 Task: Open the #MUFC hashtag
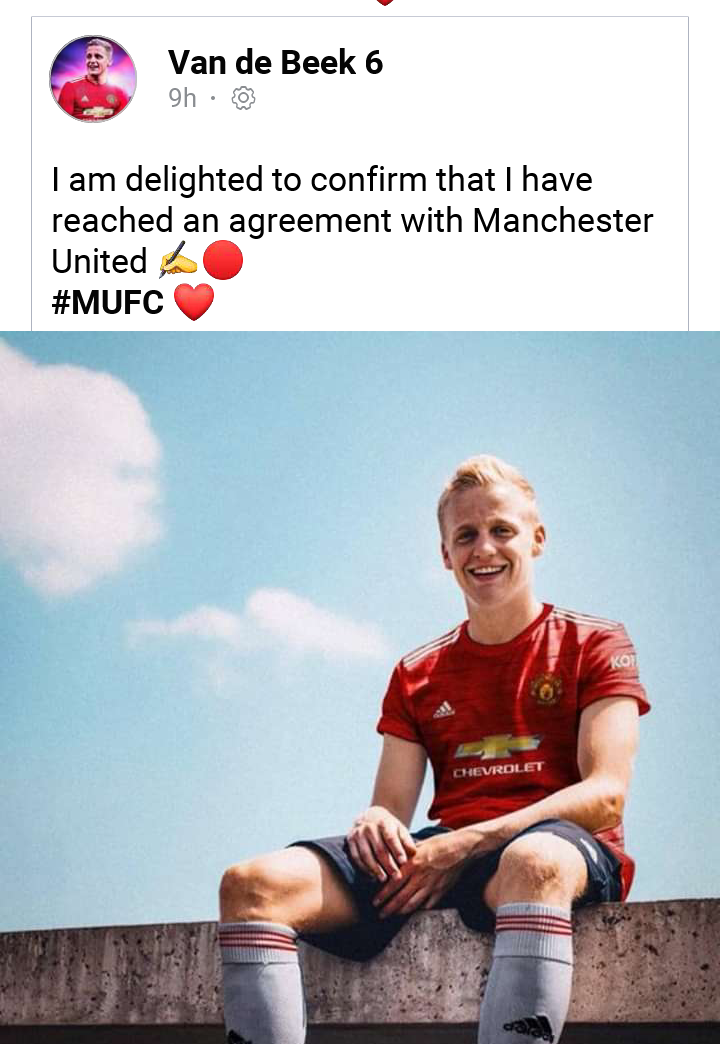tap(108, 302)
